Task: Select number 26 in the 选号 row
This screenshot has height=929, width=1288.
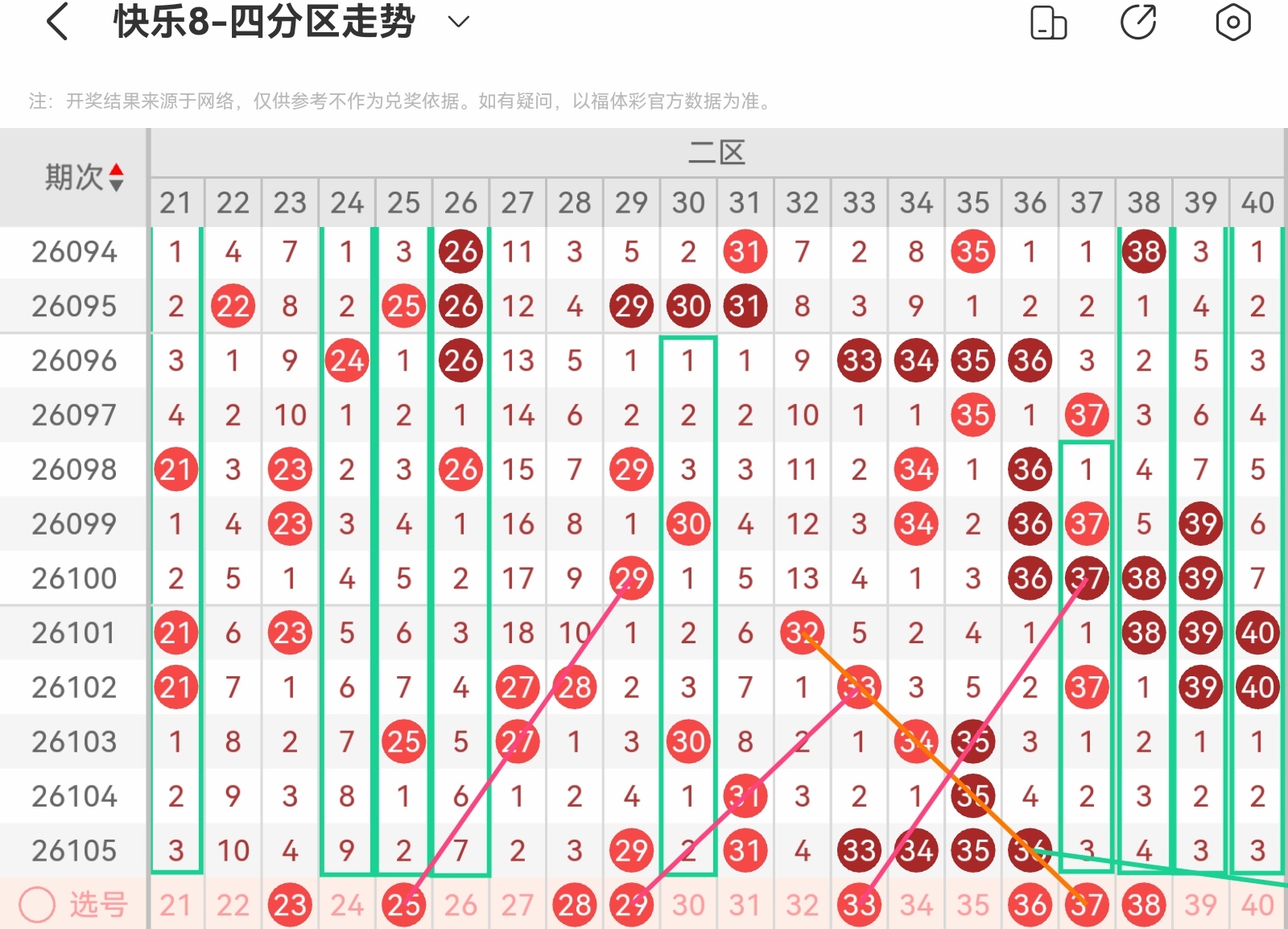Action: coord(460,905)
